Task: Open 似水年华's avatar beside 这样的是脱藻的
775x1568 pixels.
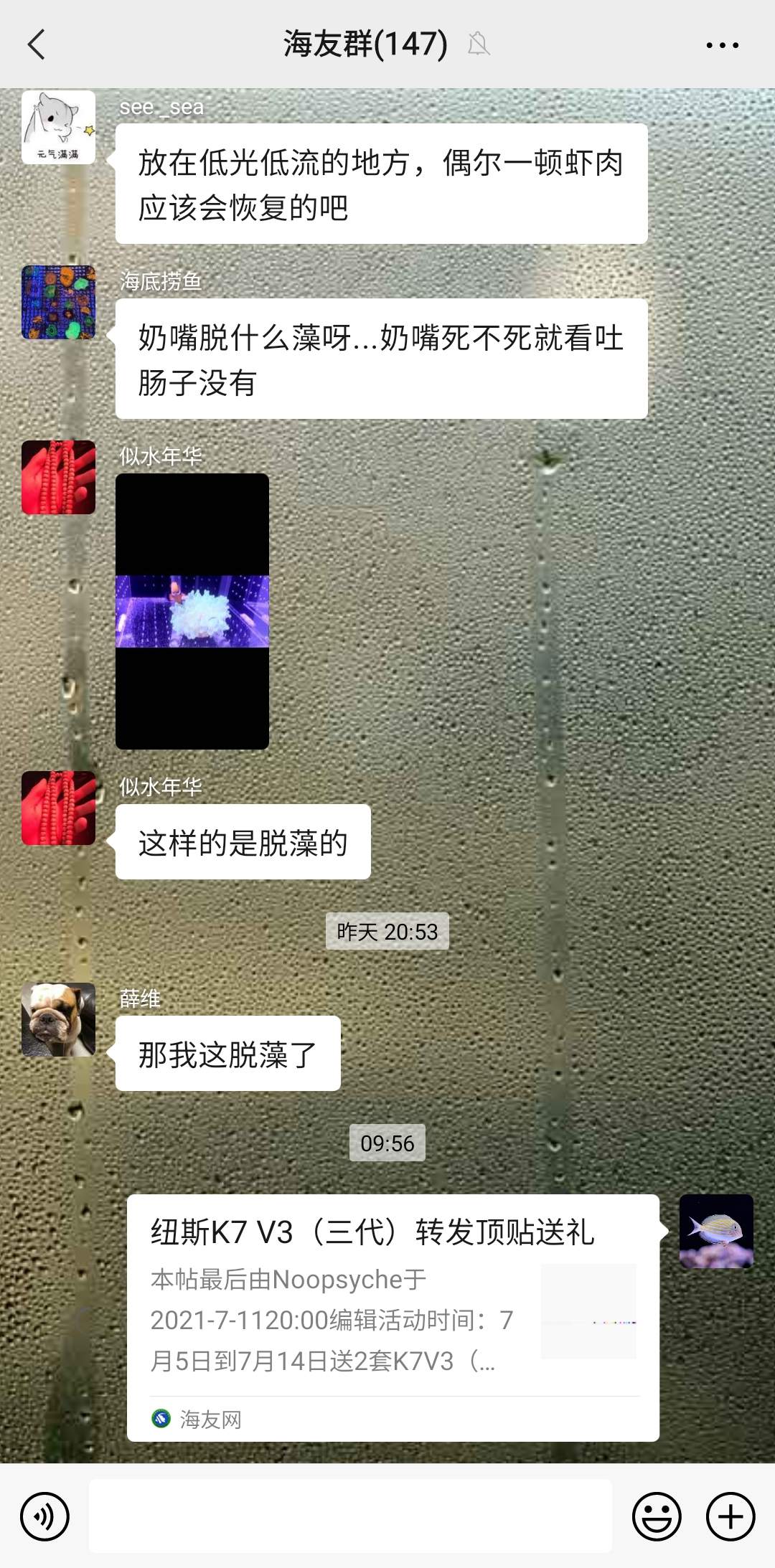Action: [59, 808]
